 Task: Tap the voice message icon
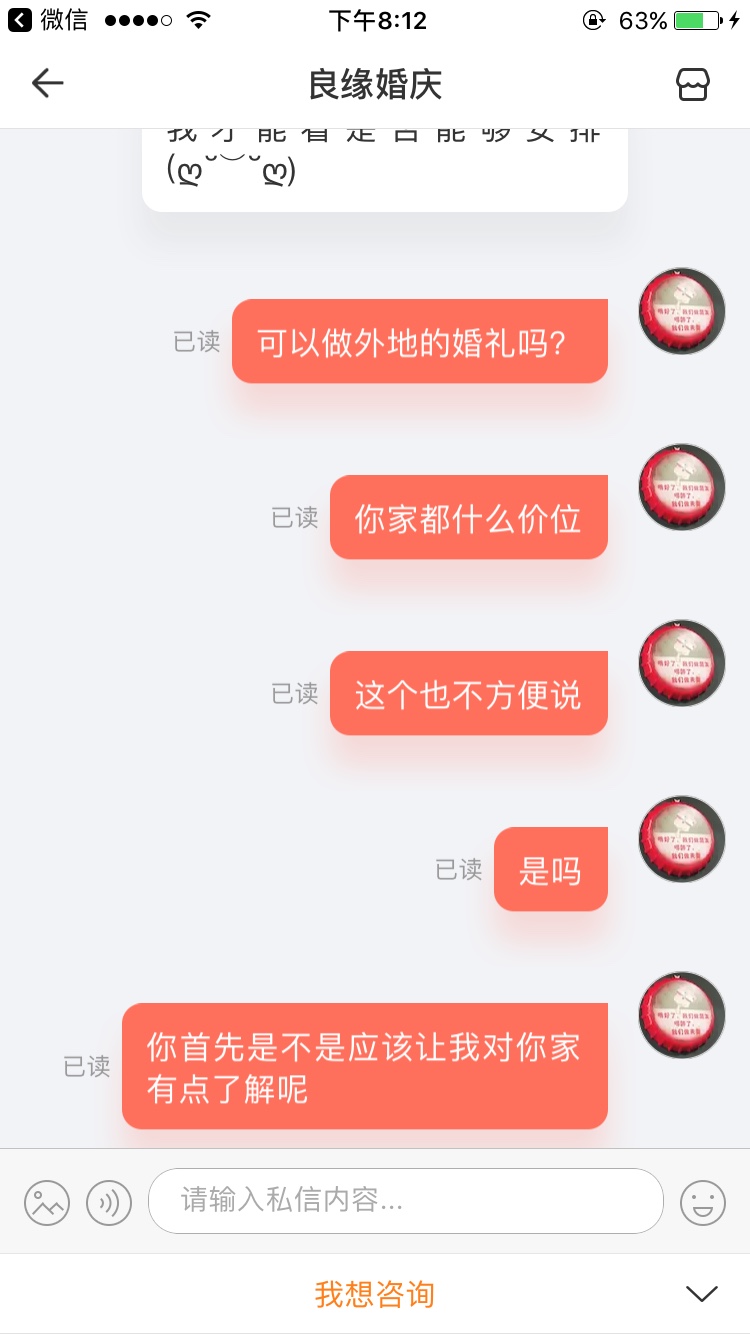coord(109,1202)
